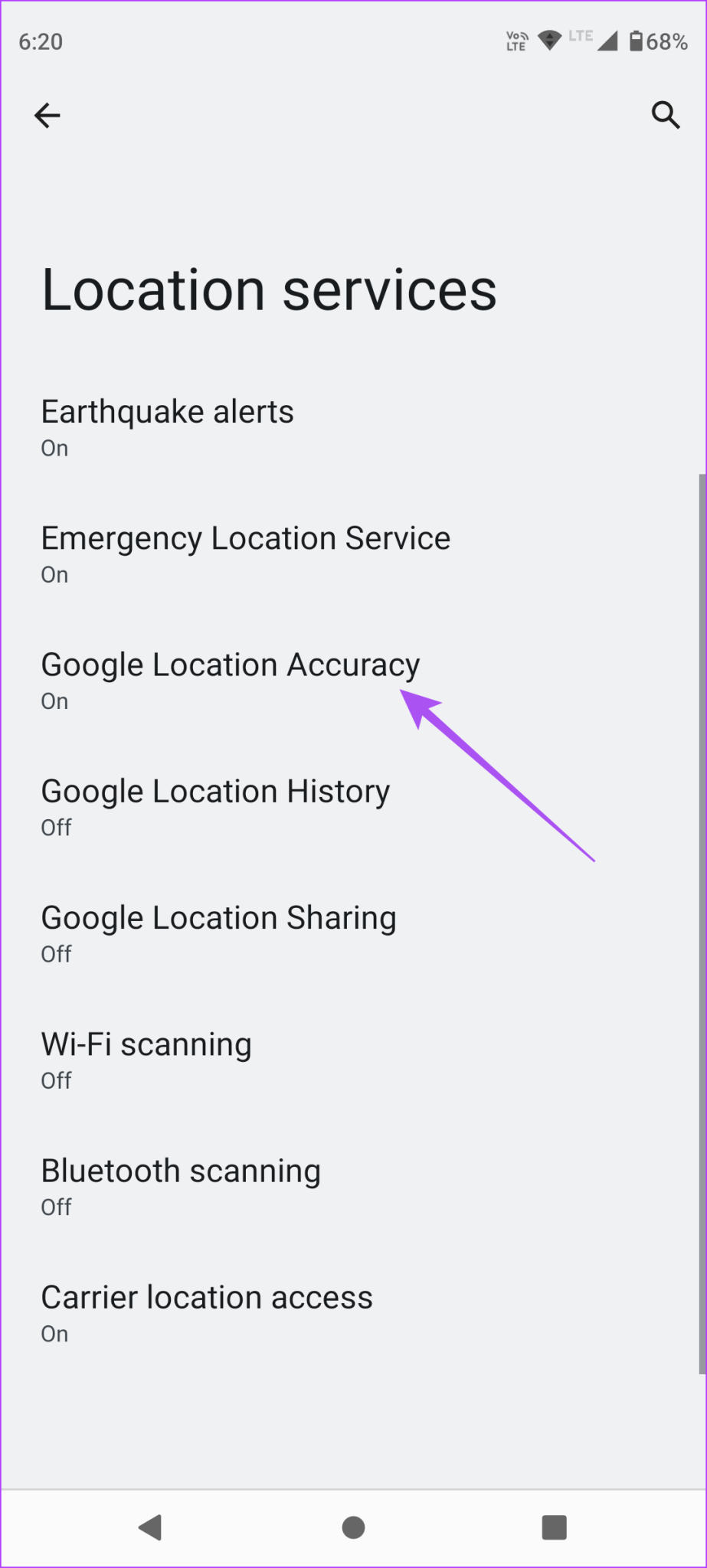Viewport: 707px width, 1568px height.
Task: Tap the VoLTE indicator in status bar
Action: [x=516, y=40]
